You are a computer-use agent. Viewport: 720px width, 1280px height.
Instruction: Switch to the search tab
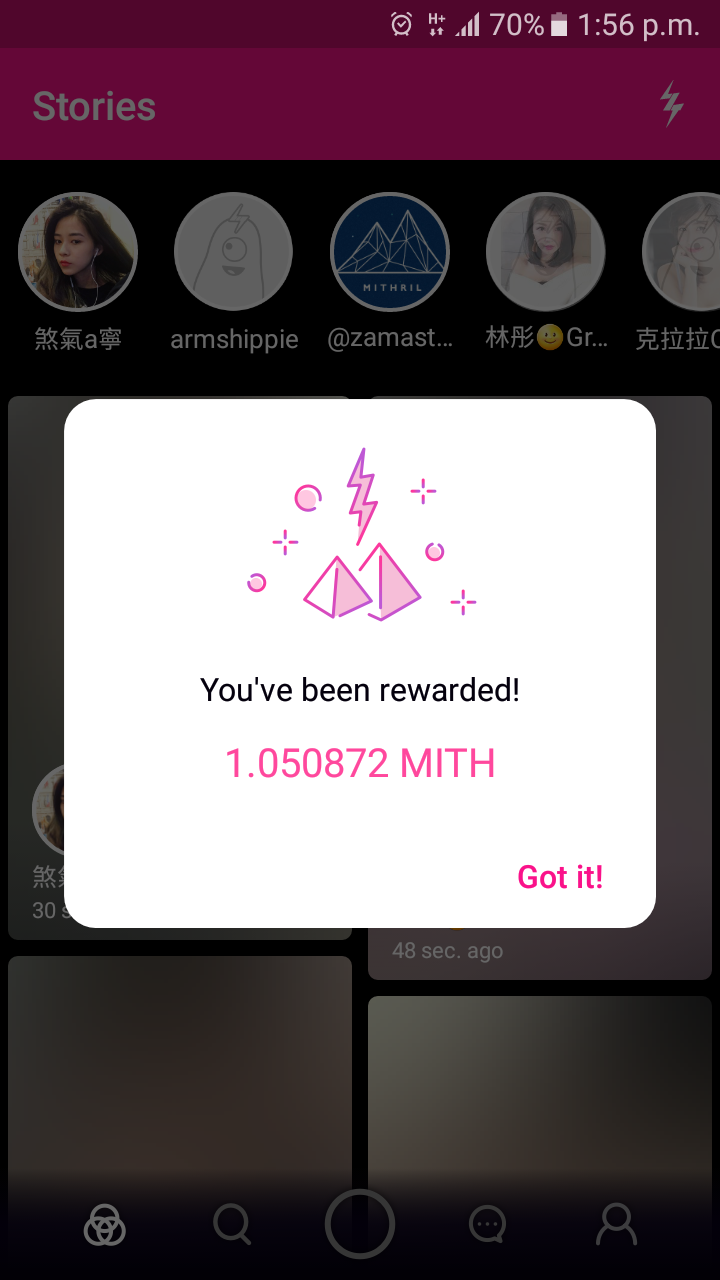[232, 1223]
